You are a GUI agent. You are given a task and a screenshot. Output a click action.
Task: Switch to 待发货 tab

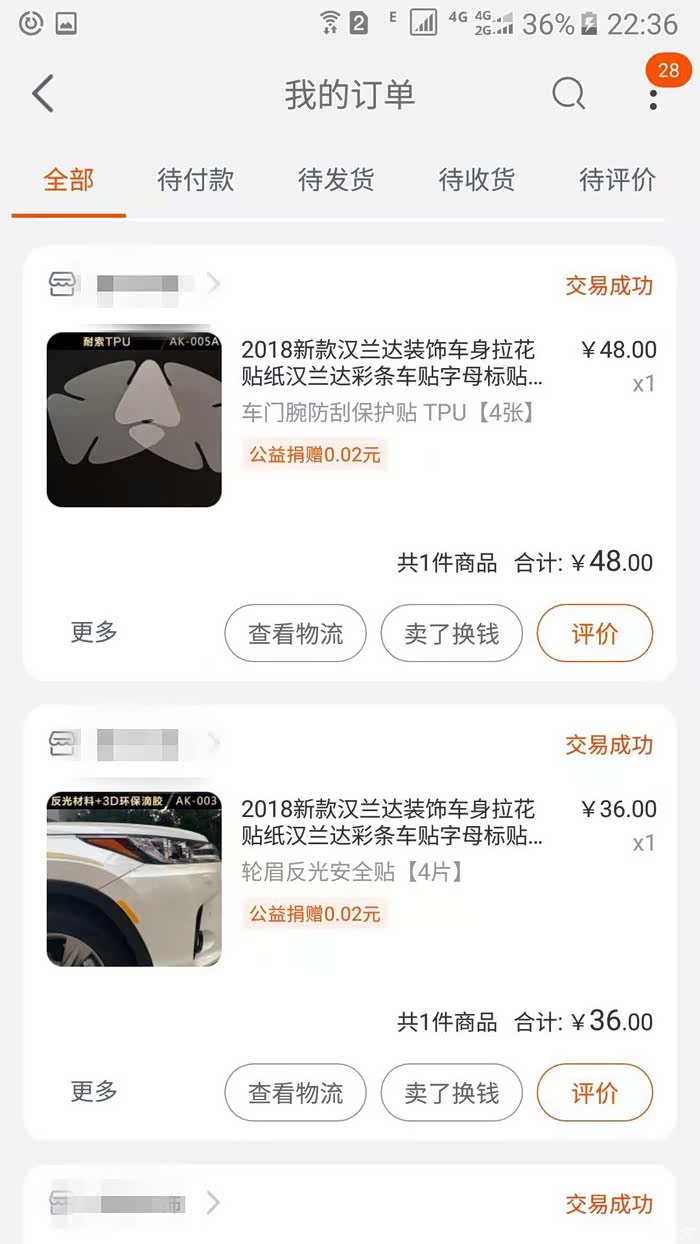point(336,180)
